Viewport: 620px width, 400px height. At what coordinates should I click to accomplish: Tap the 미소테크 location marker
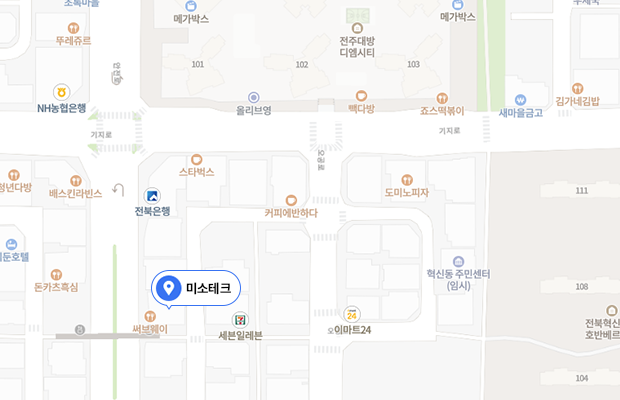pyautogui.click(x=169, y=288)
